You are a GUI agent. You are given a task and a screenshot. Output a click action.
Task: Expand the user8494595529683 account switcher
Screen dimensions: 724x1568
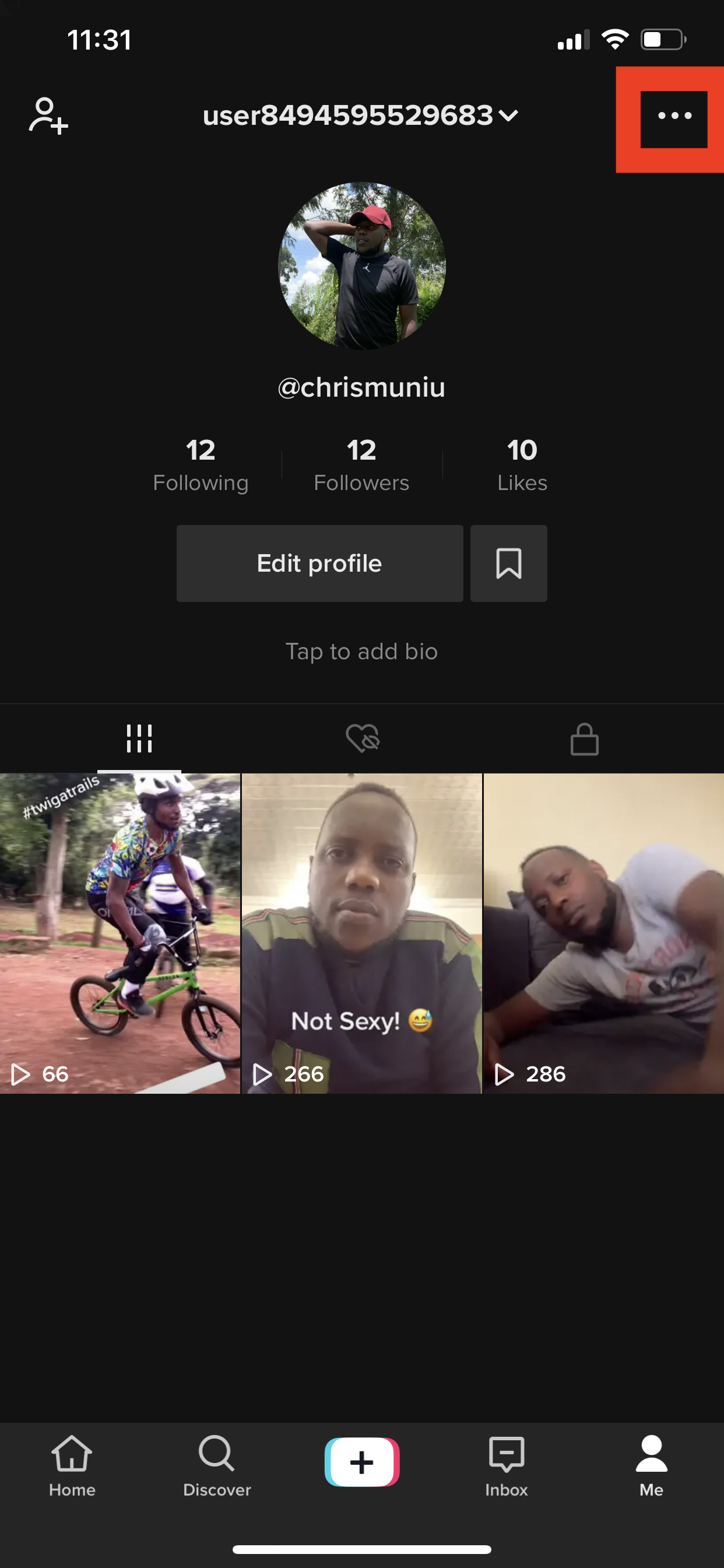tap(360, 116)
